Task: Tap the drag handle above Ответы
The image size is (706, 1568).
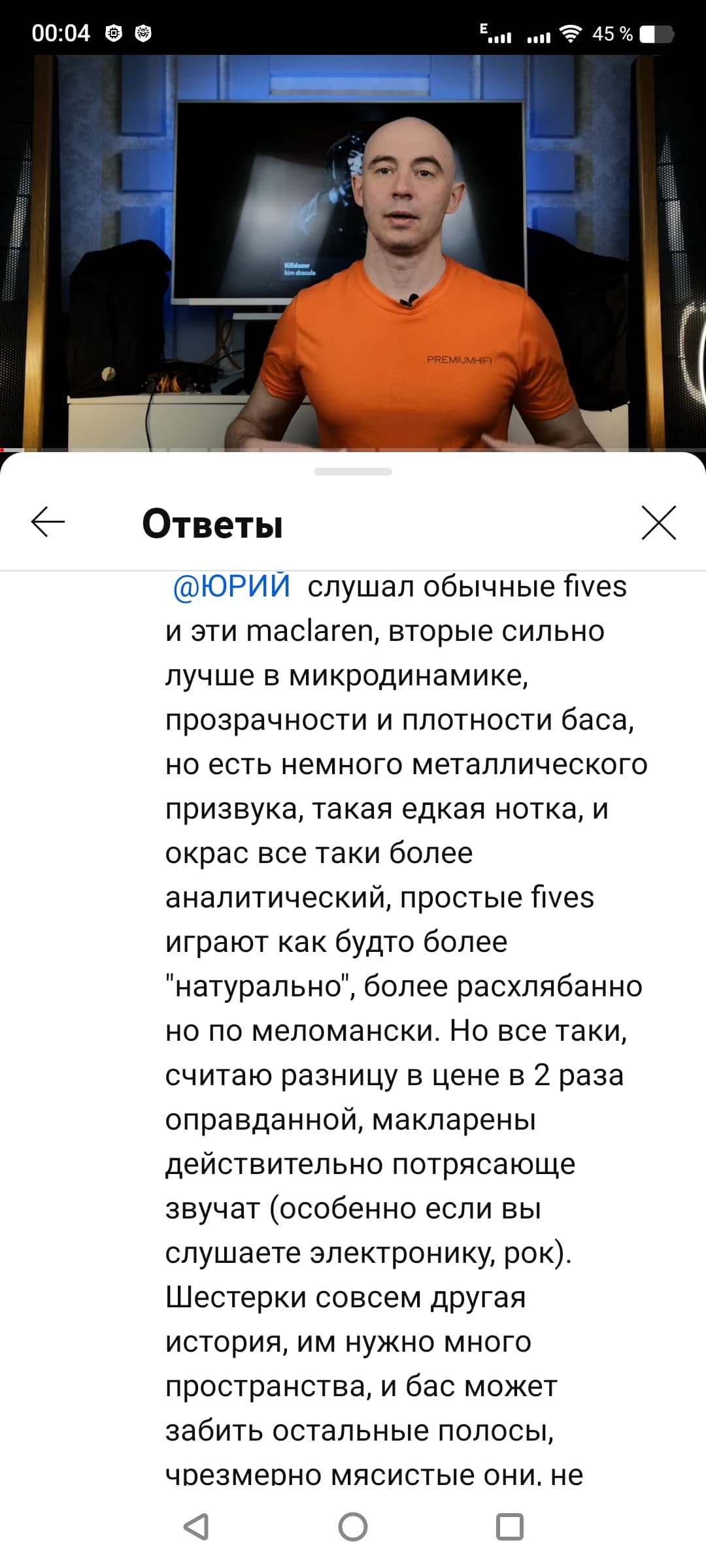Action: (353, 472)
